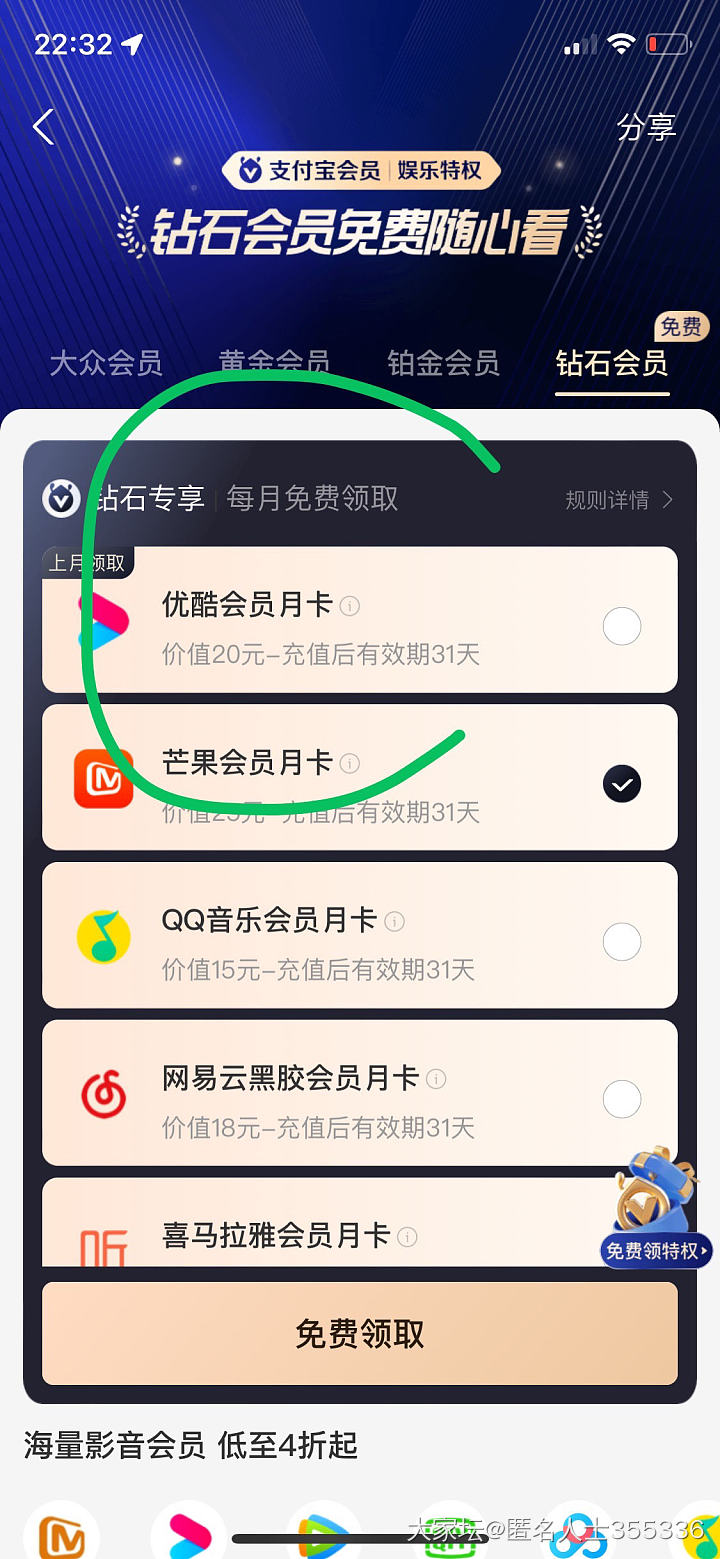Select the 优酷会员月卡 radio option
Screen dimensions: 720x1559
click(x=622, y=627)
